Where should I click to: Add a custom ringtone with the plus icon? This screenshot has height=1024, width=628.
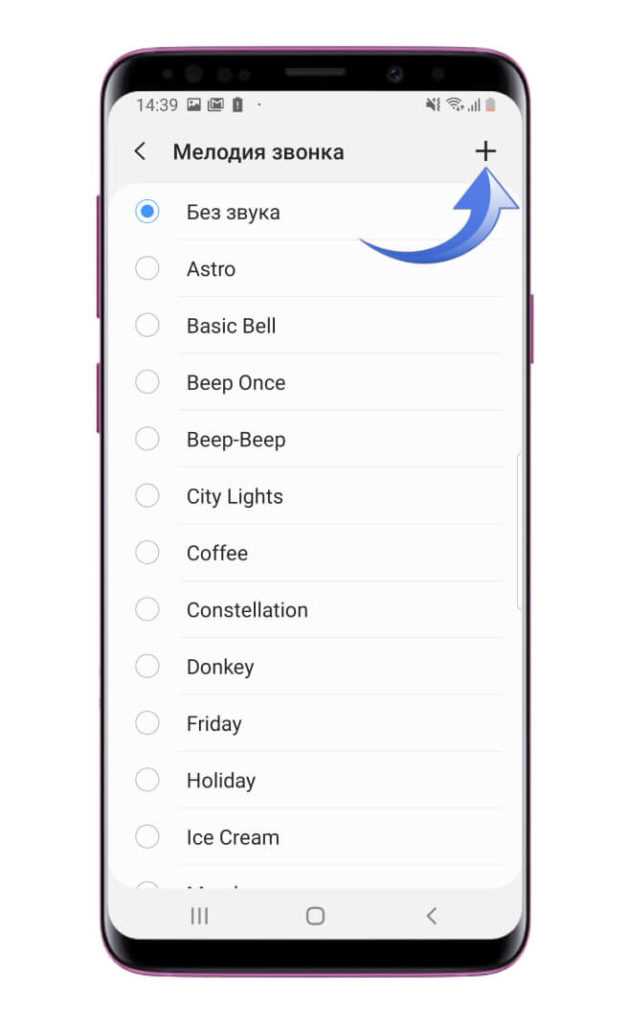tap(485, 151)
